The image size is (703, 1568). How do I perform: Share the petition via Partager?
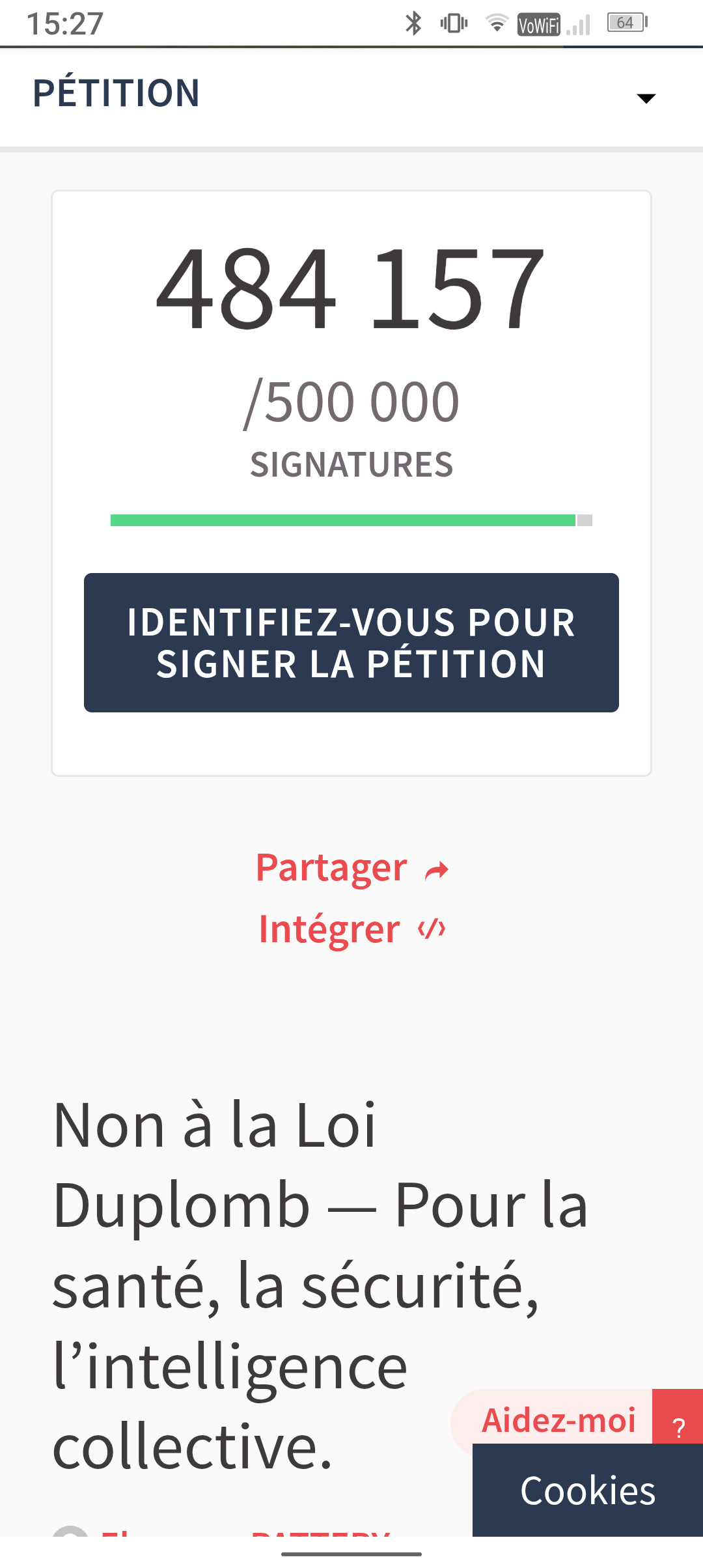[352, 868]
